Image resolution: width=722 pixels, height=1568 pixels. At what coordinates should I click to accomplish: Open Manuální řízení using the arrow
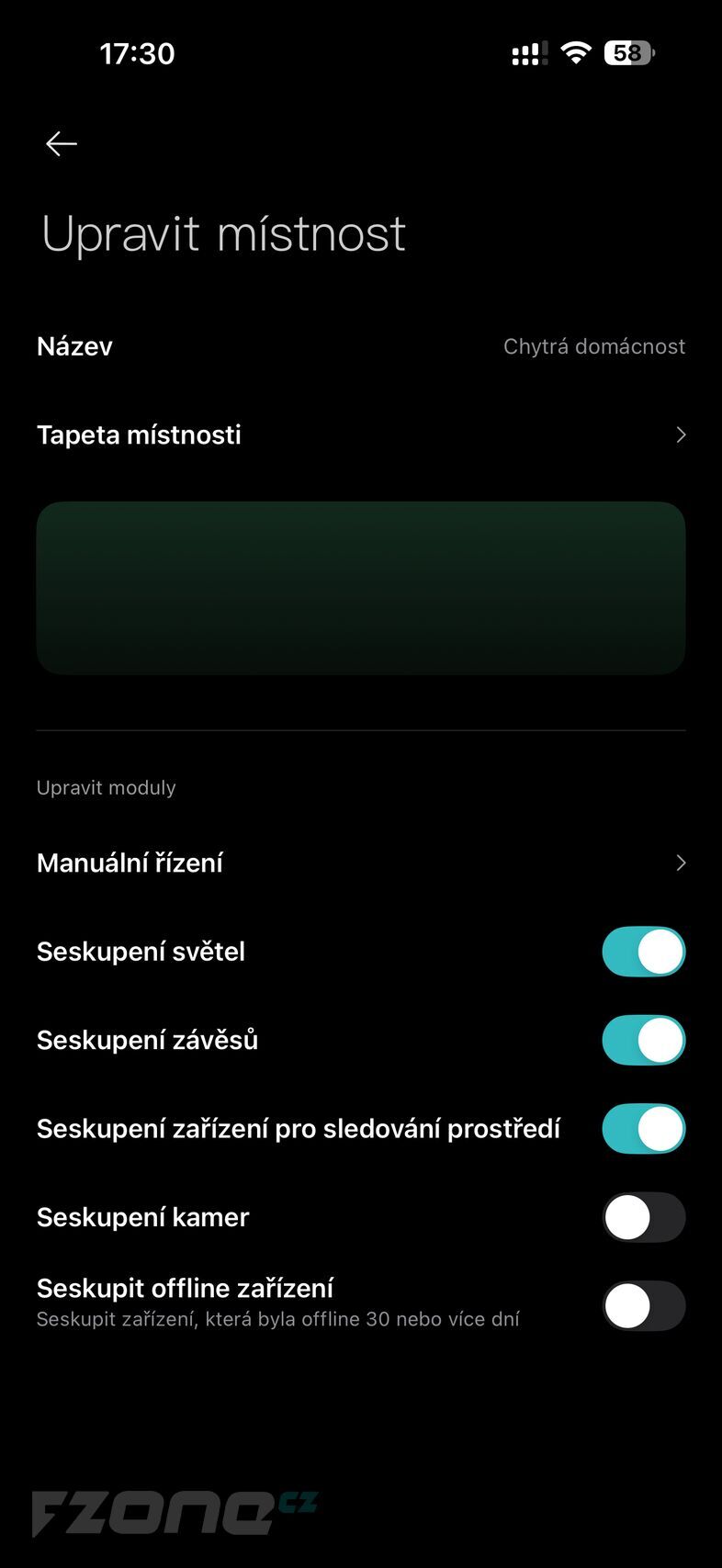coord(680,863)
